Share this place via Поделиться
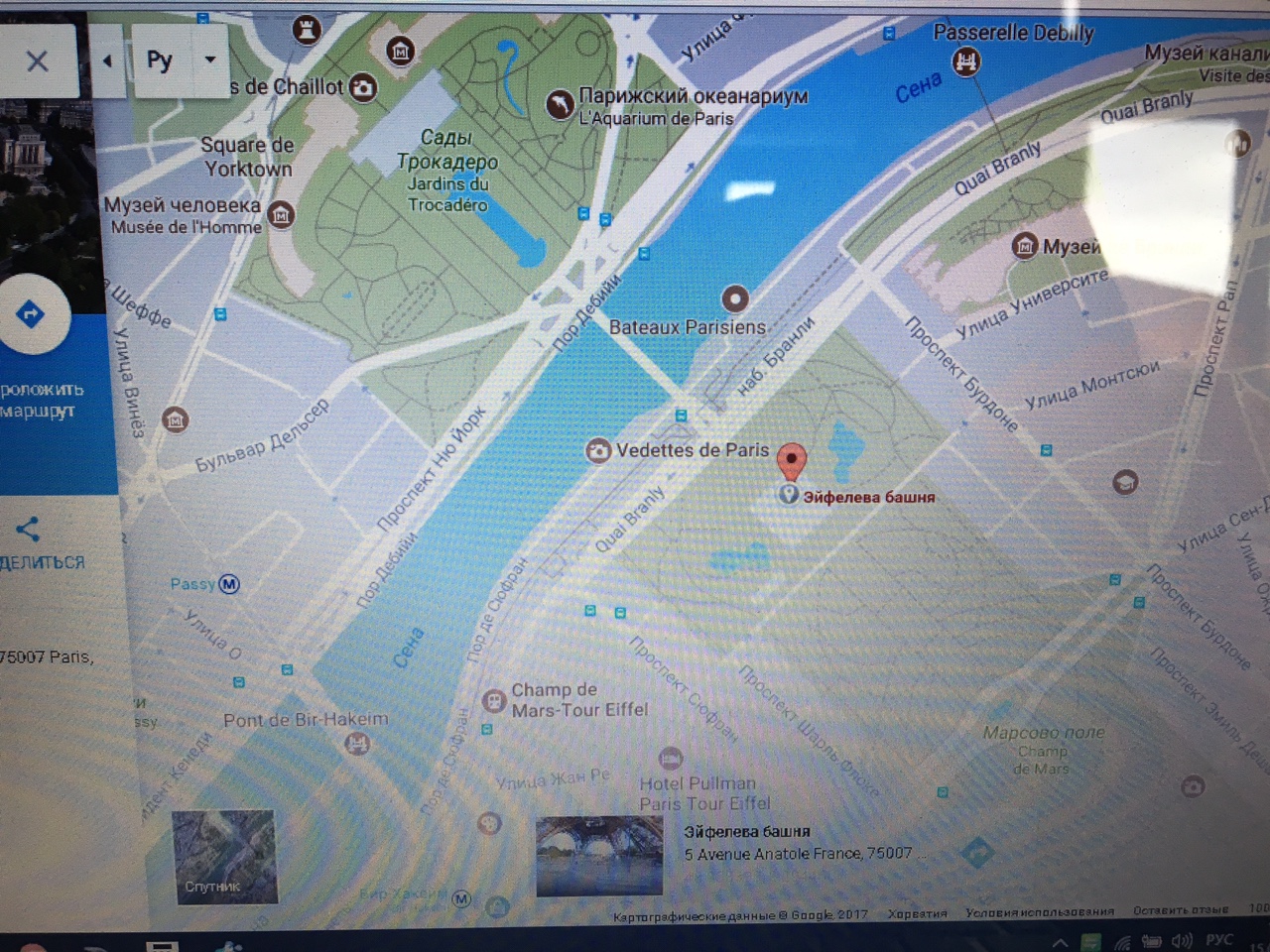Viewport: 1270px width, 952px height. click(29, 530)
